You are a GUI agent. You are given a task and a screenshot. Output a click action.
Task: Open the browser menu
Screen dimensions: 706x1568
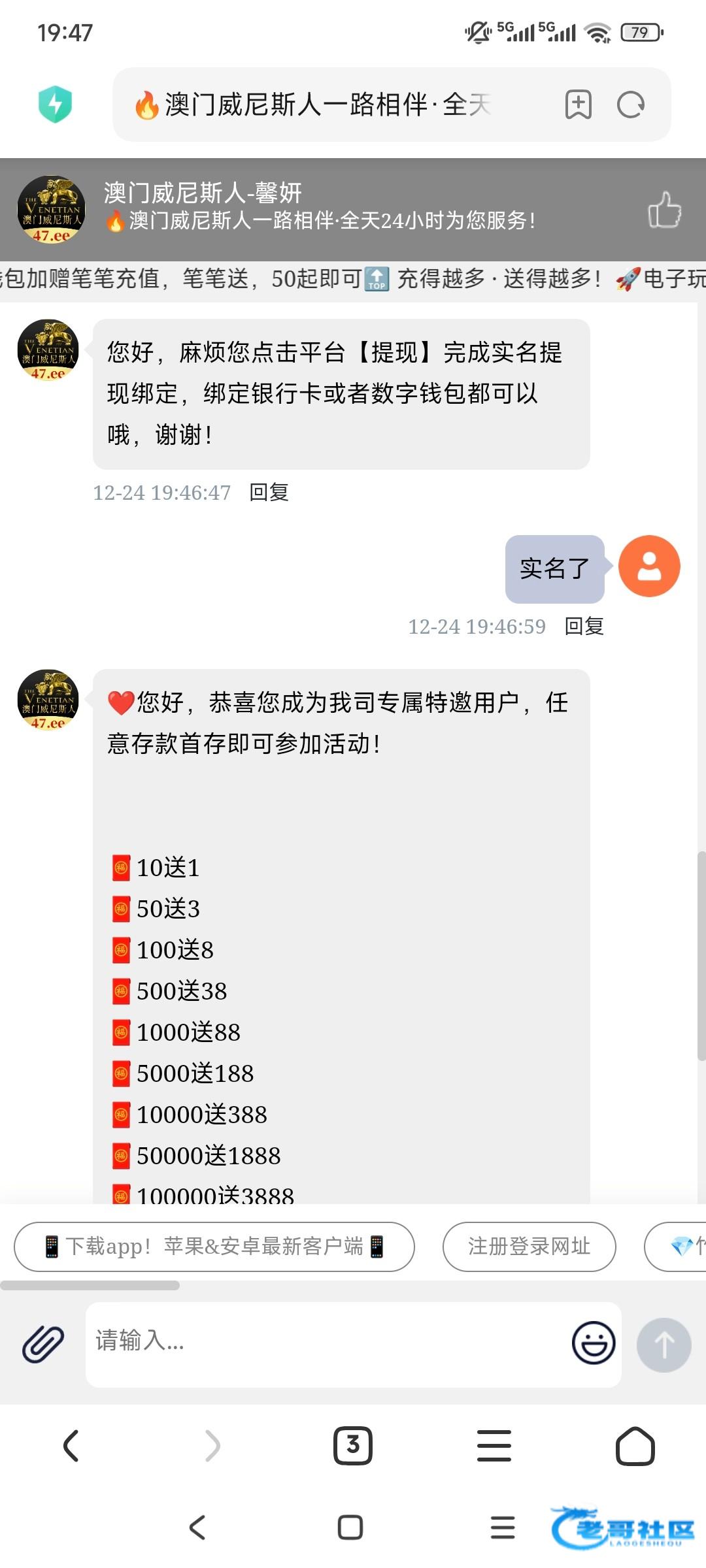(494, 1445)
